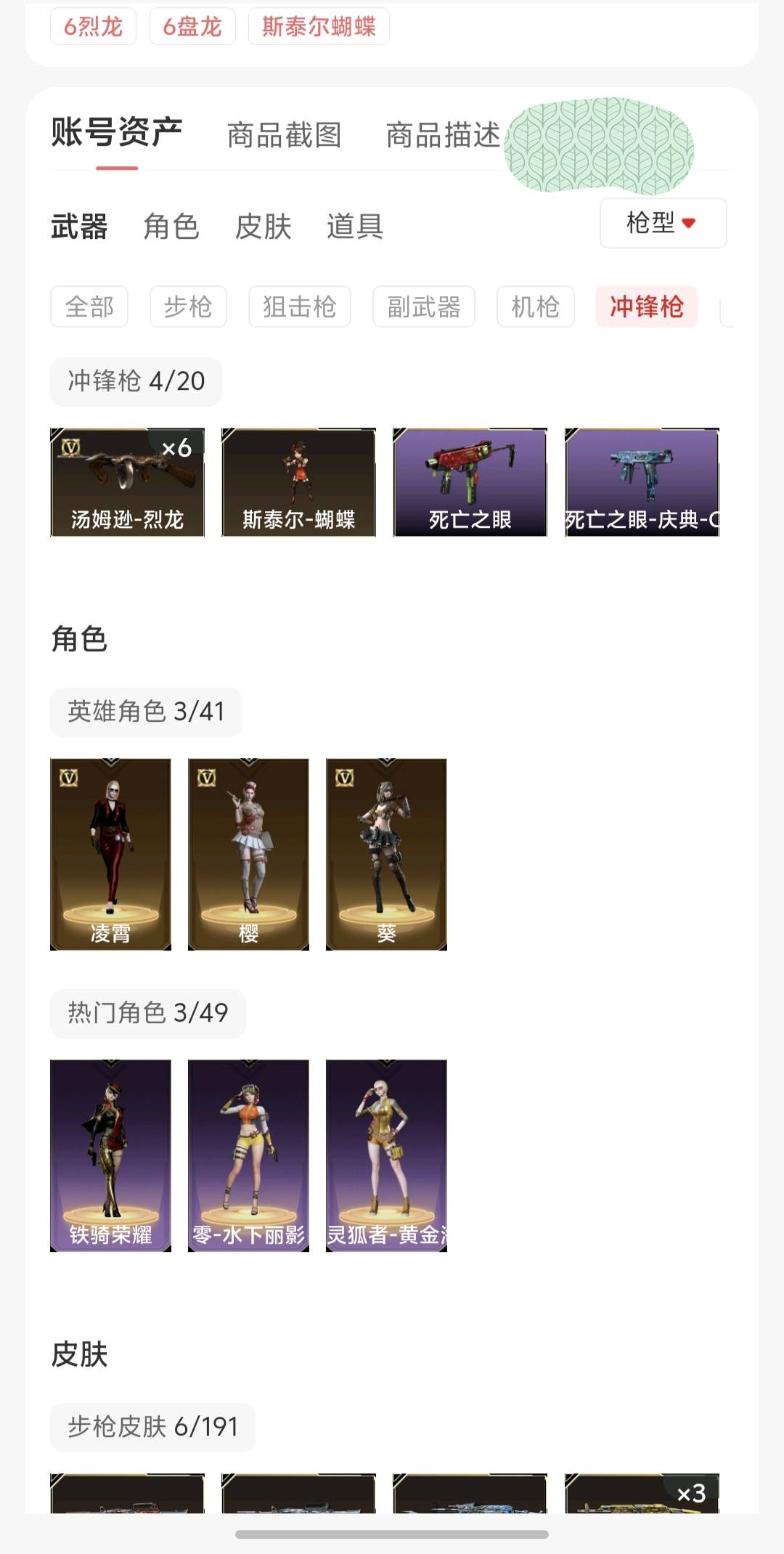
Task: Filter weapons by 机枪 type
Action: point(535,307)
